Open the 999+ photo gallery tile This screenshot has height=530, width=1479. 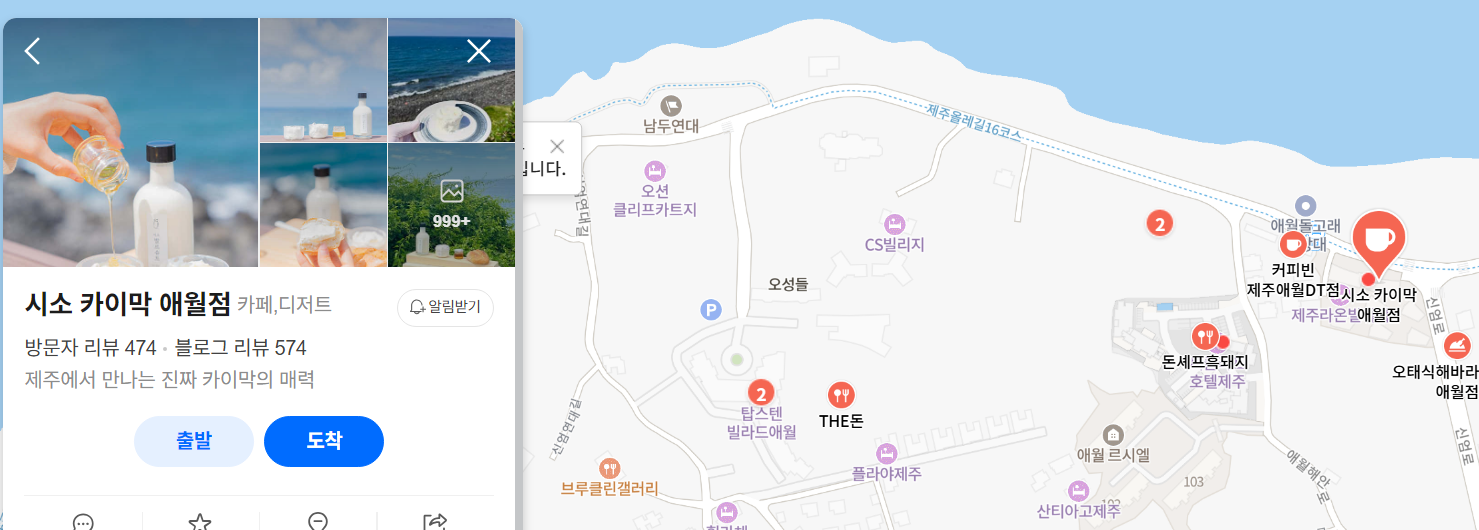click(451, 204)
